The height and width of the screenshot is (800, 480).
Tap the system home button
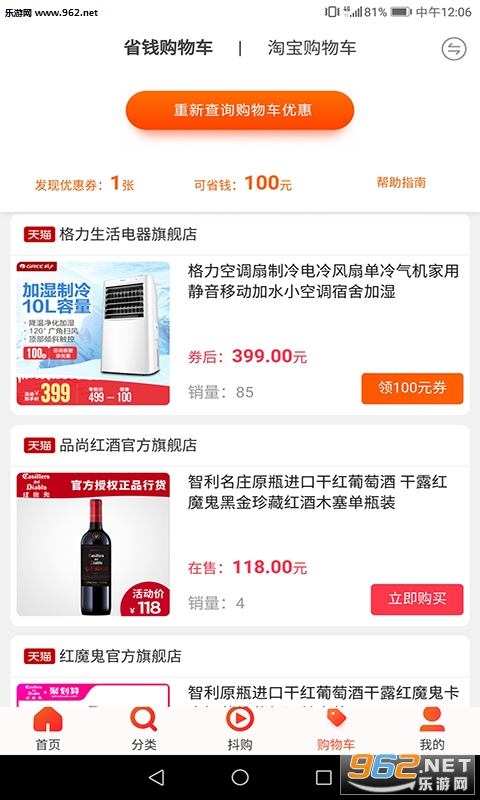[240, 777]
